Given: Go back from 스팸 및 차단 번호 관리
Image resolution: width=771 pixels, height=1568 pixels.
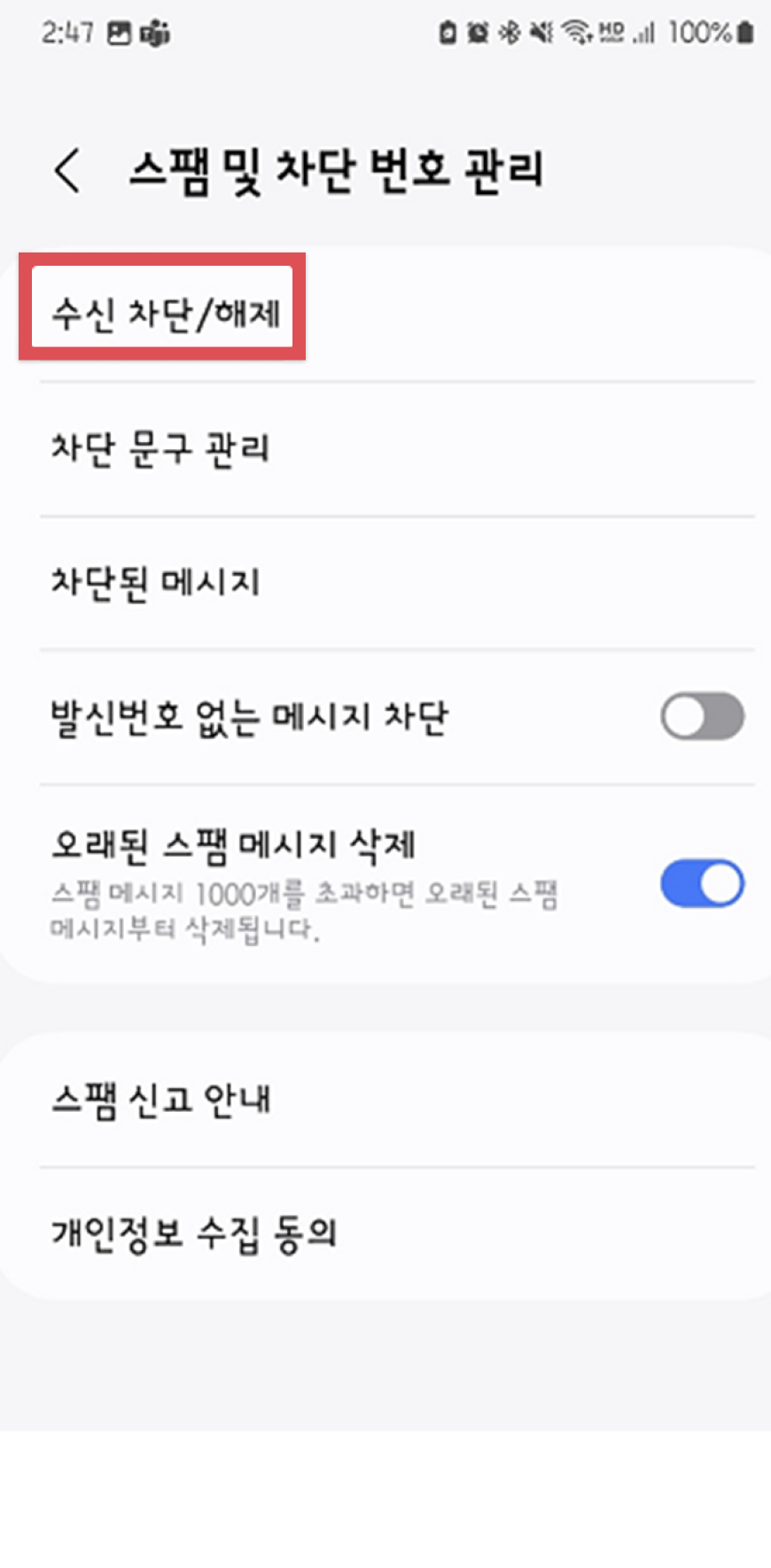Looking at the screenshot, I should click(x=68, y=169).
